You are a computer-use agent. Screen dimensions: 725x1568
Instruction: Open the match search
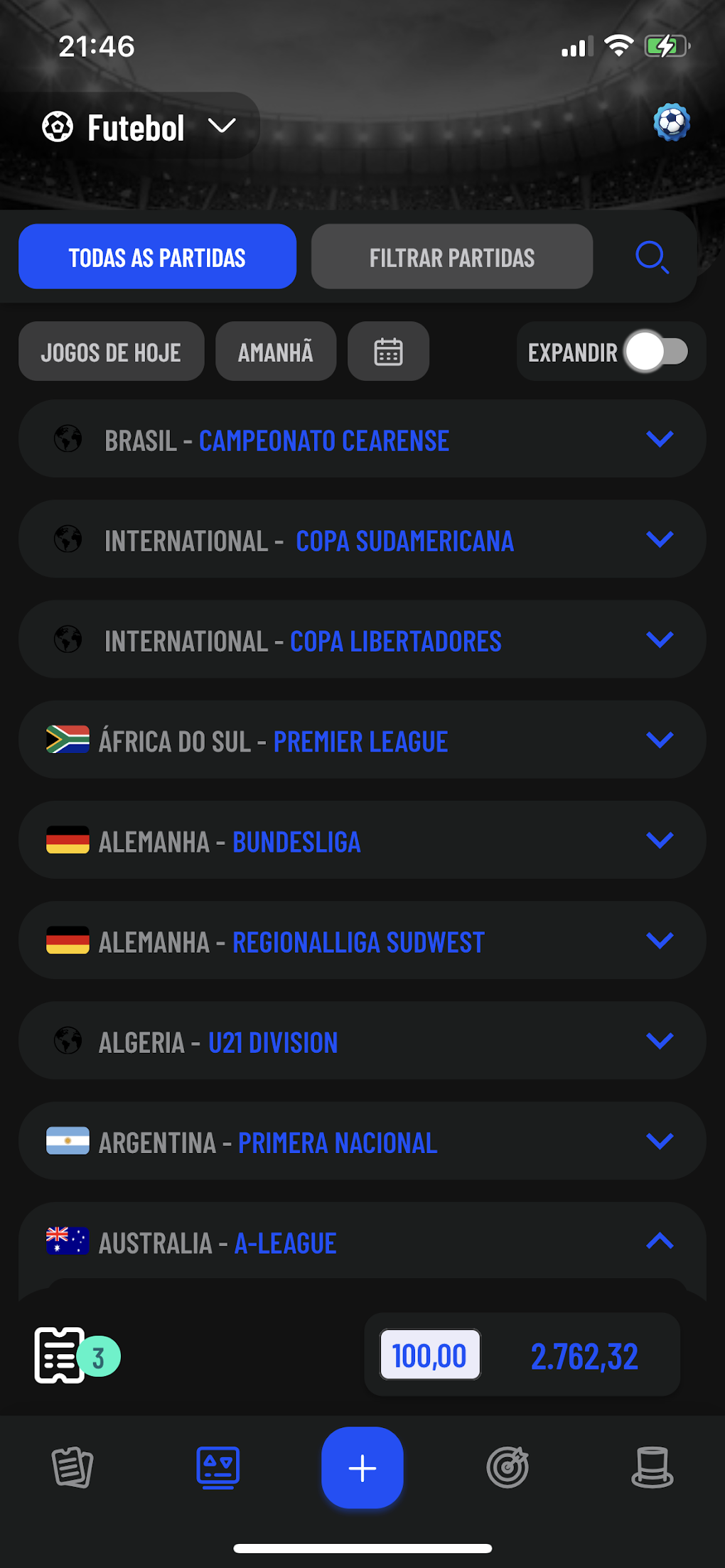(652, 256)
